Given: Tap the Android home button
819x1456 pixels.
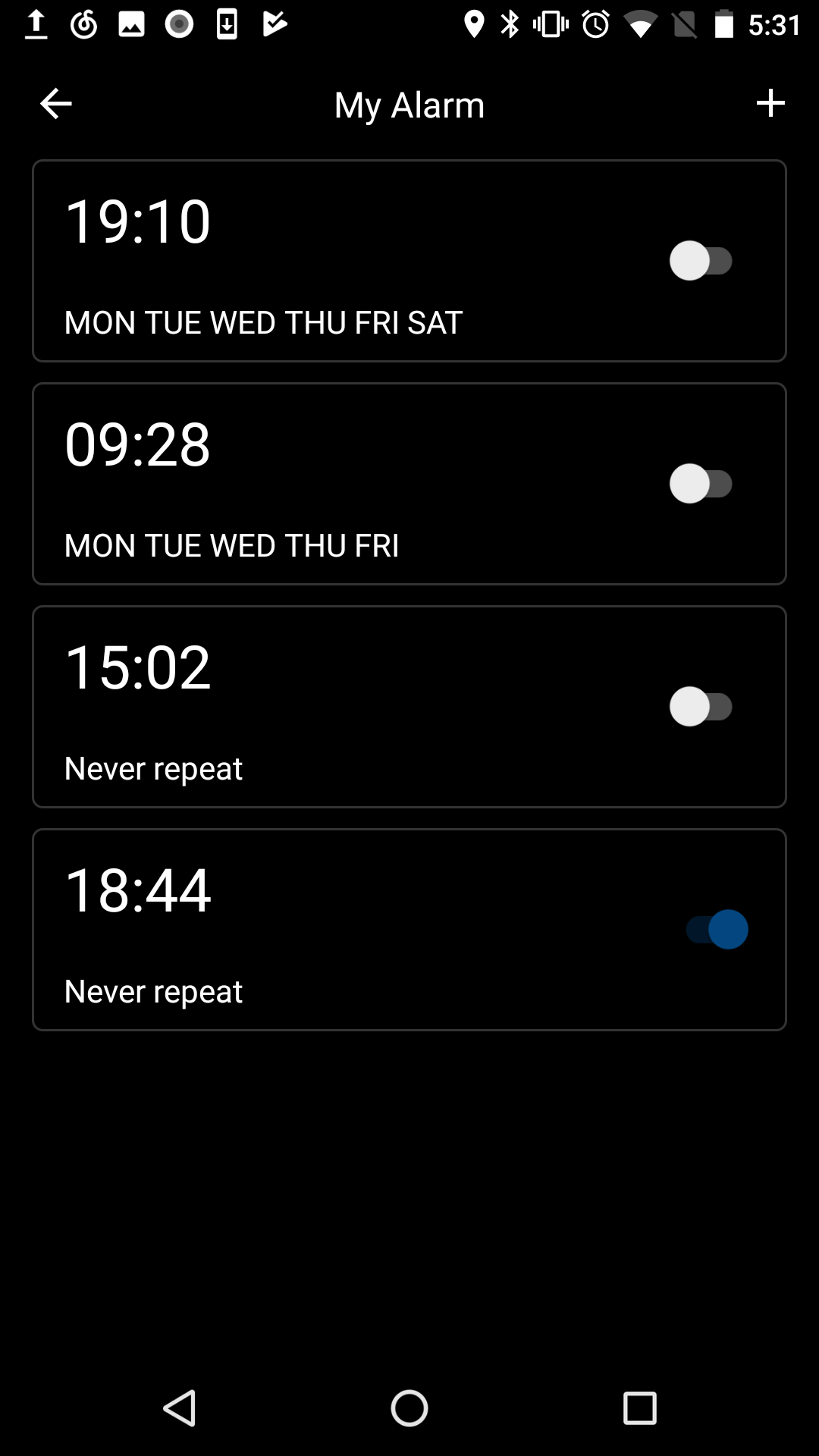Looking at the screenshot, I should click(409, 1409).
